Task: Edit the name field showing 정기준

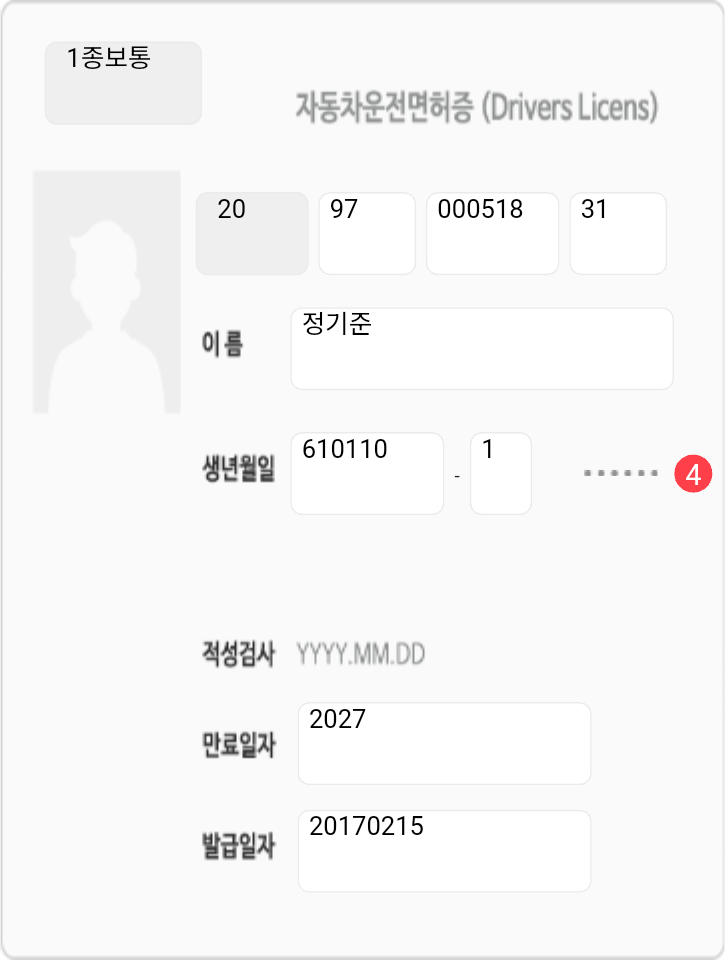Action: [x=481, y=348]
